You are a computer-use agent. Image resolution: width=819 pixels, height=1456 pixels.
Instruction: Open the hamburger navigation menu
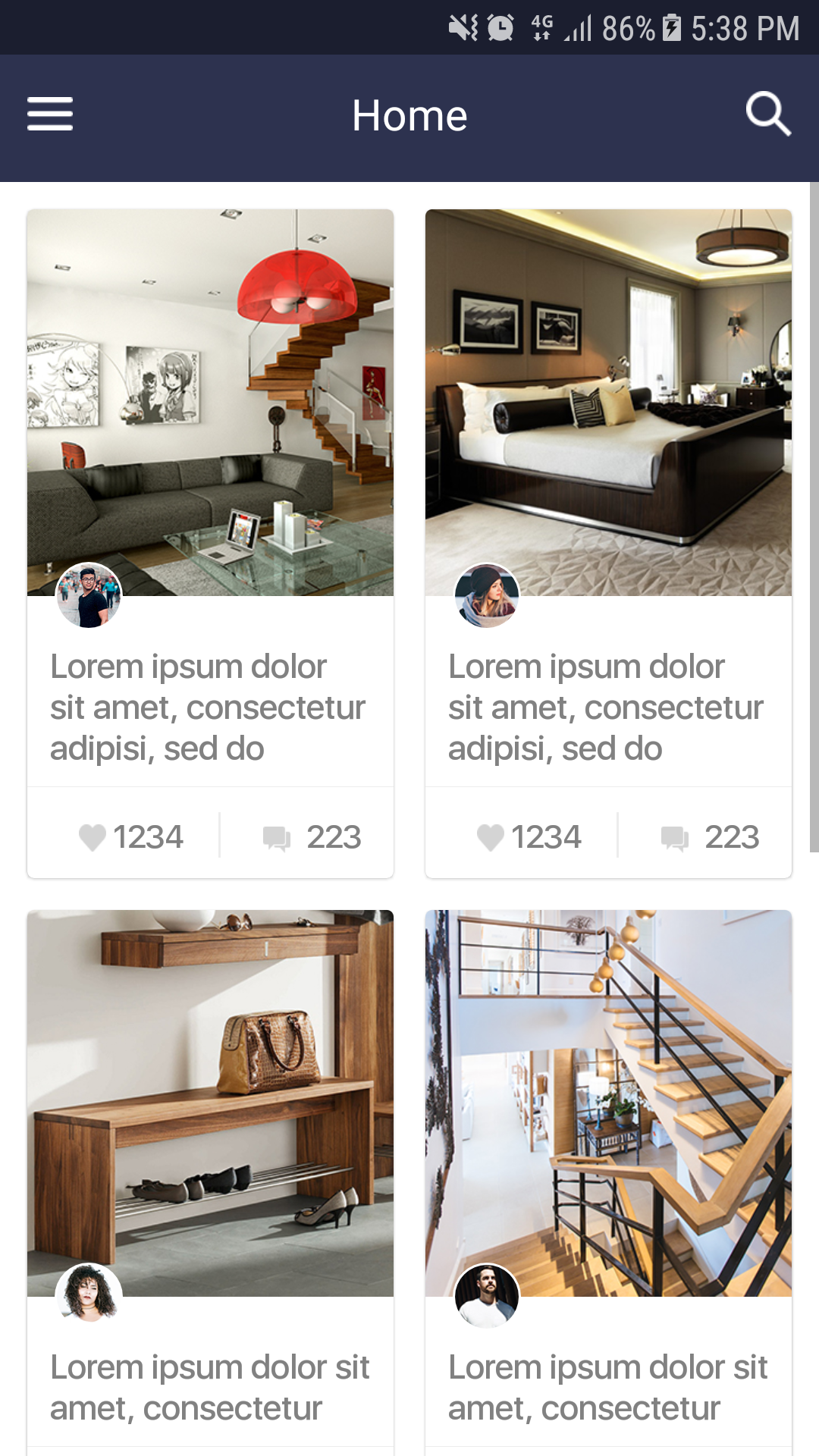point(50,114)
